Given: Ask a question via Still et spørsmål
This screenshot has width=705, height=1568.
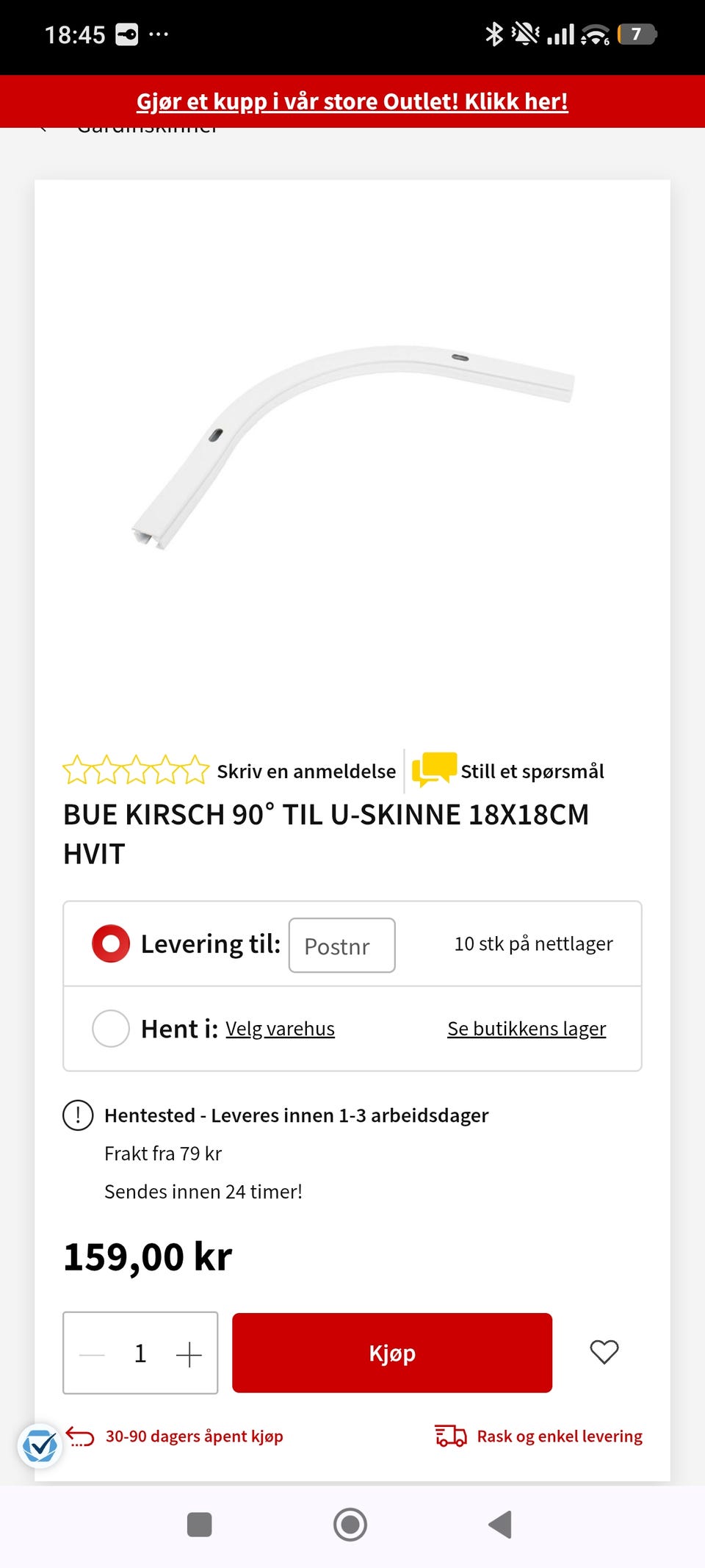Looking at the screenshot, I should click(x=532, y=772).
